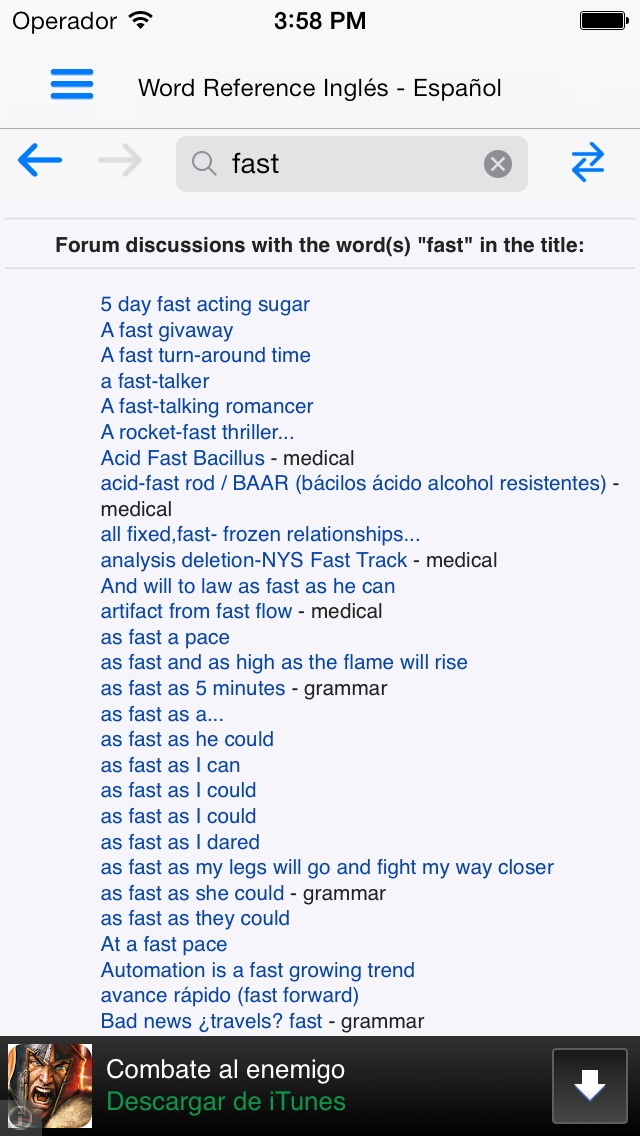This screenshot has width=640, height=1136.
Task: Download the advertised game from iTunes
Action: click(x=589, y=1085)
